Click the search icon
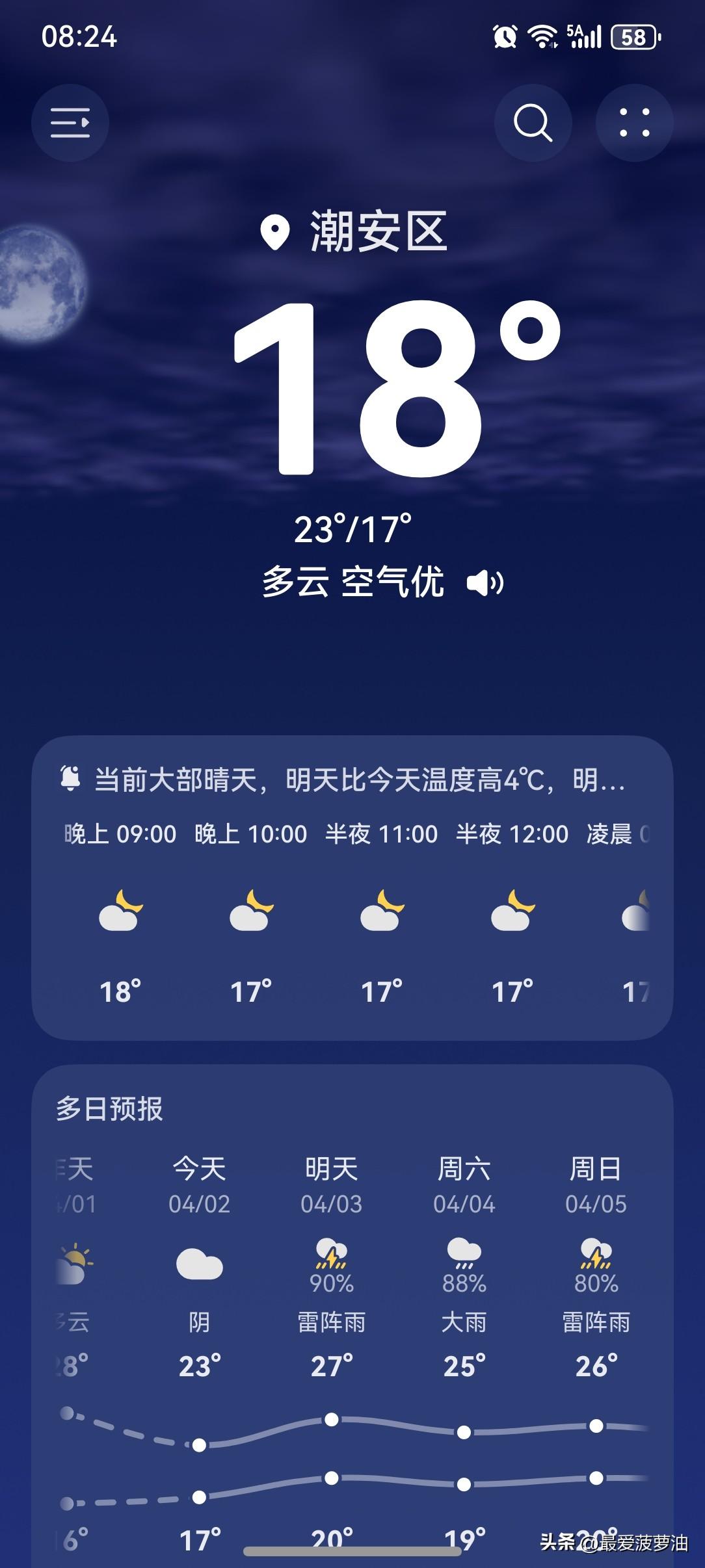The image size is (705, 1568). click(533, 124)
